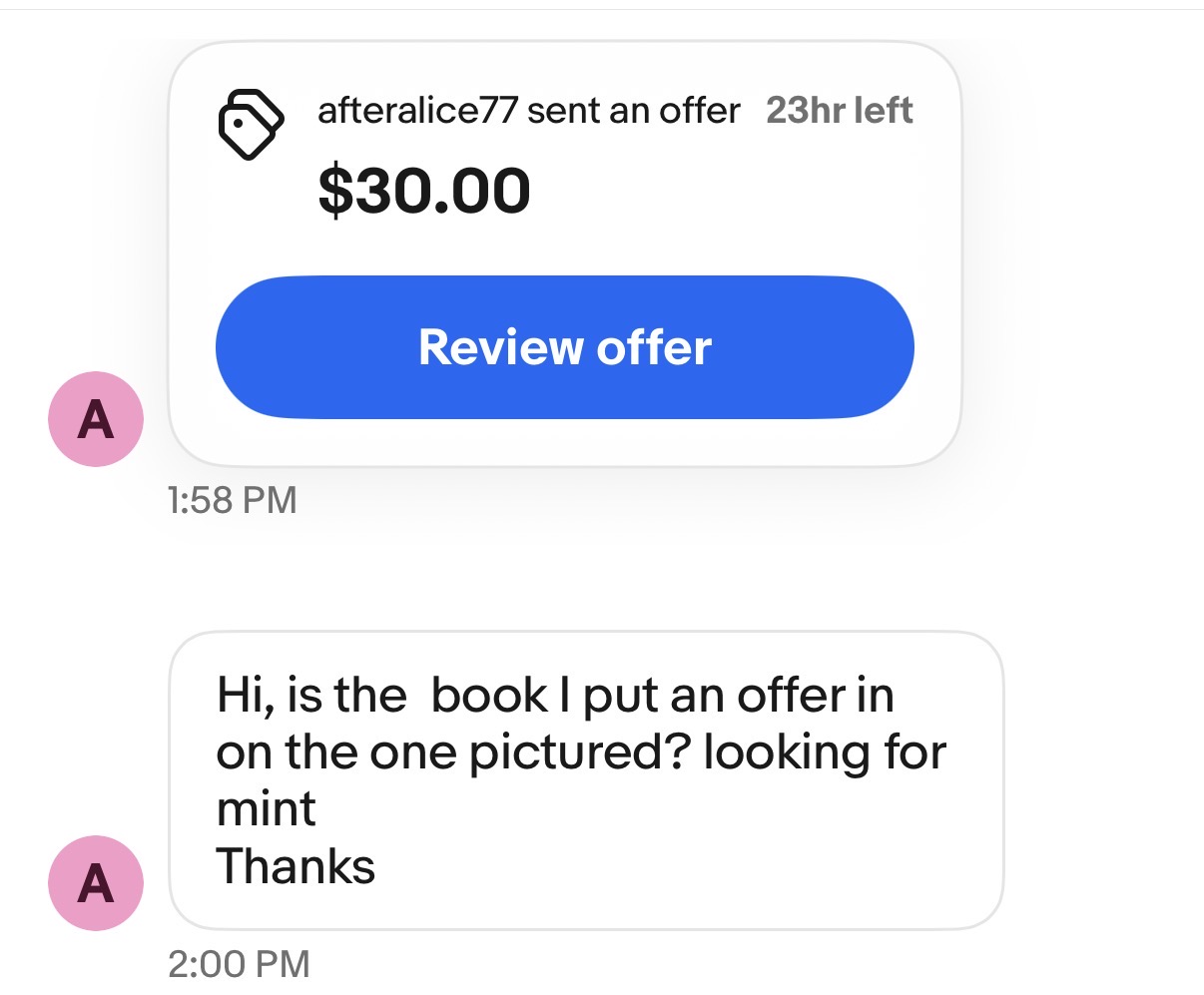This screenshot has height=995, width=1204.
Task: Tap the Review offer button
Action: click(564, 347)
